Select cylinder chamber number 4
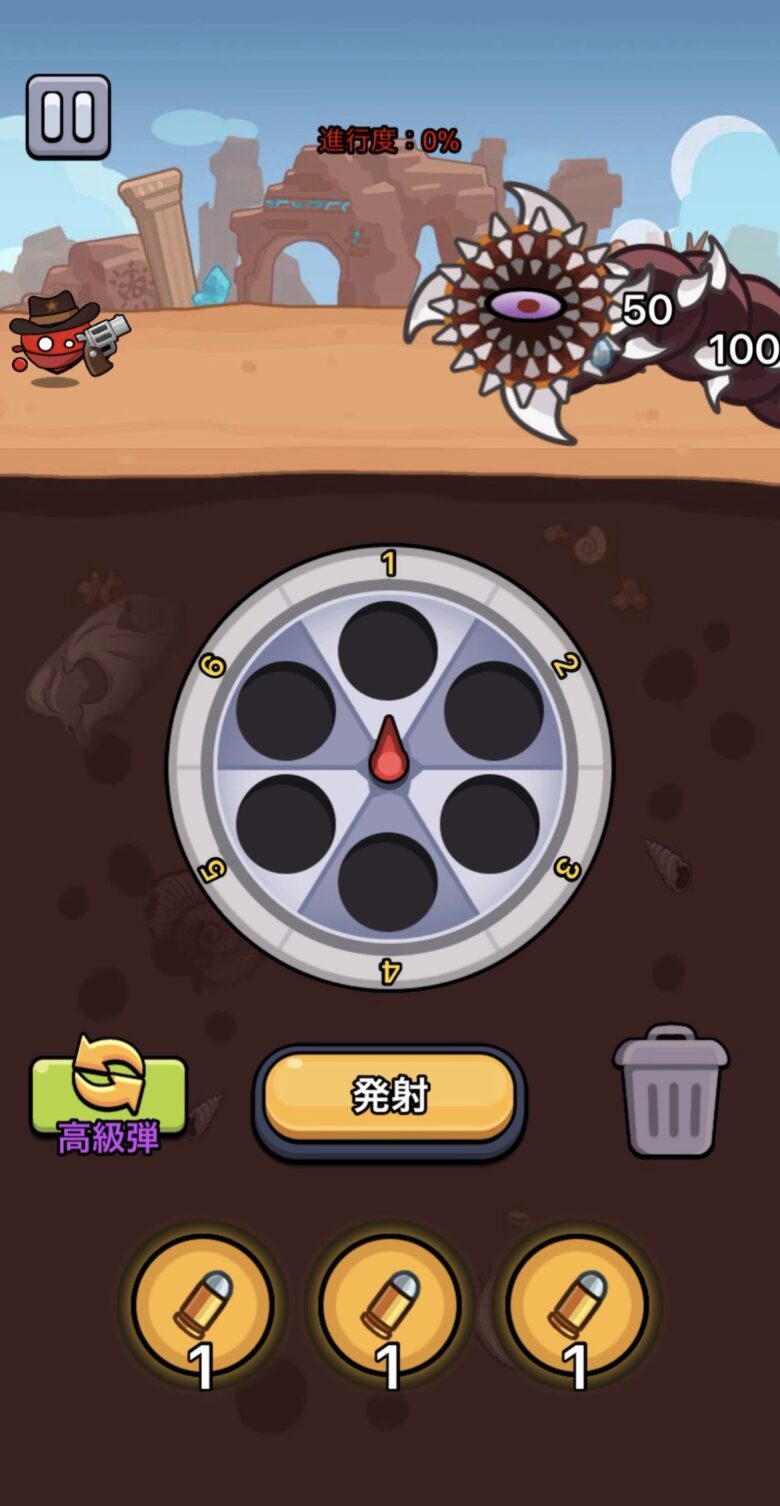The image size is (780, 1506). pyautogui.click(x=388, y=882)
